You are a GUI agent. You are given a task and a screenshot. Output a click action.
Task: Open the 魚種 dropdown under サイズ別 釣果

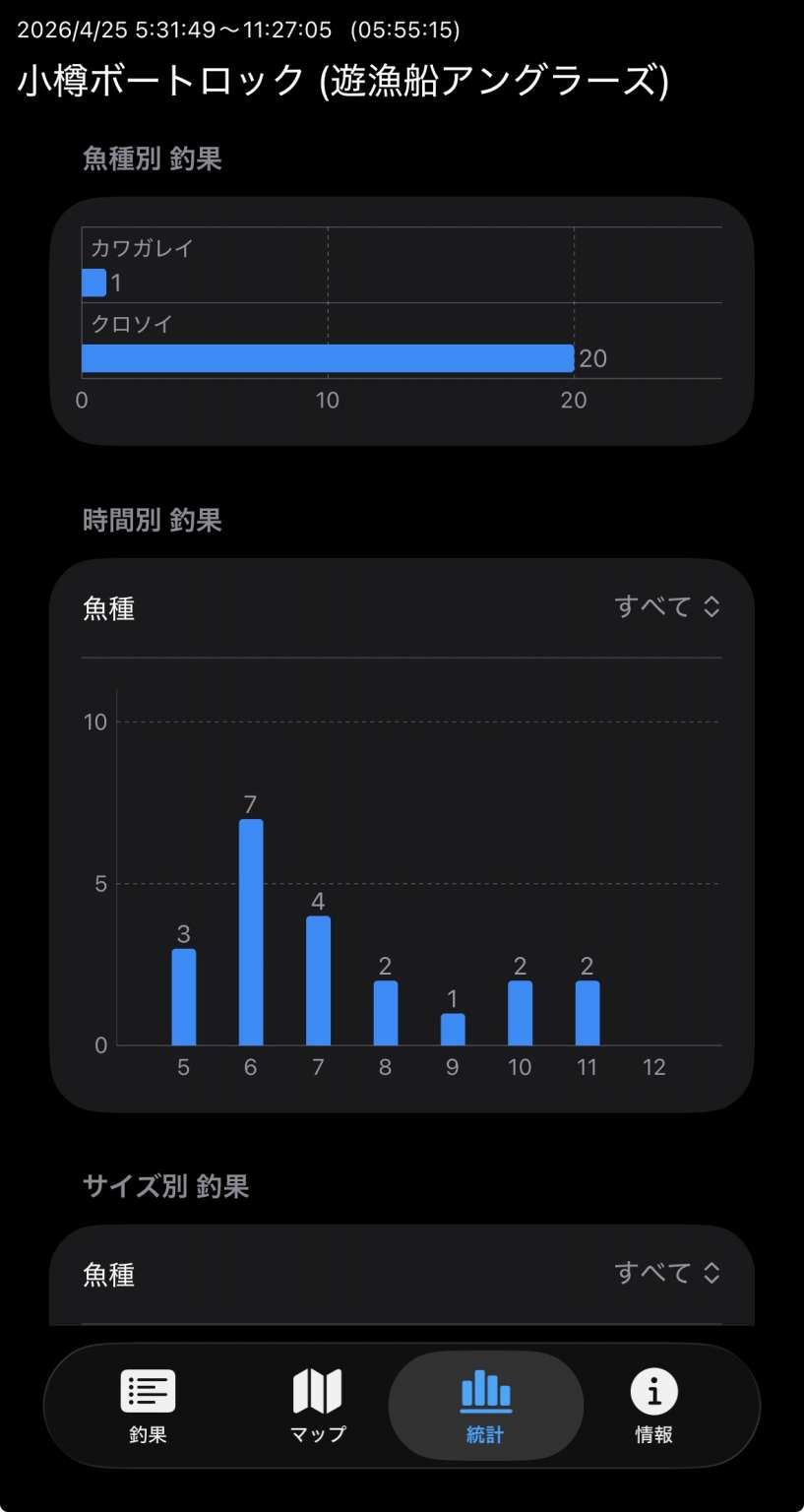pos(667,1274)
